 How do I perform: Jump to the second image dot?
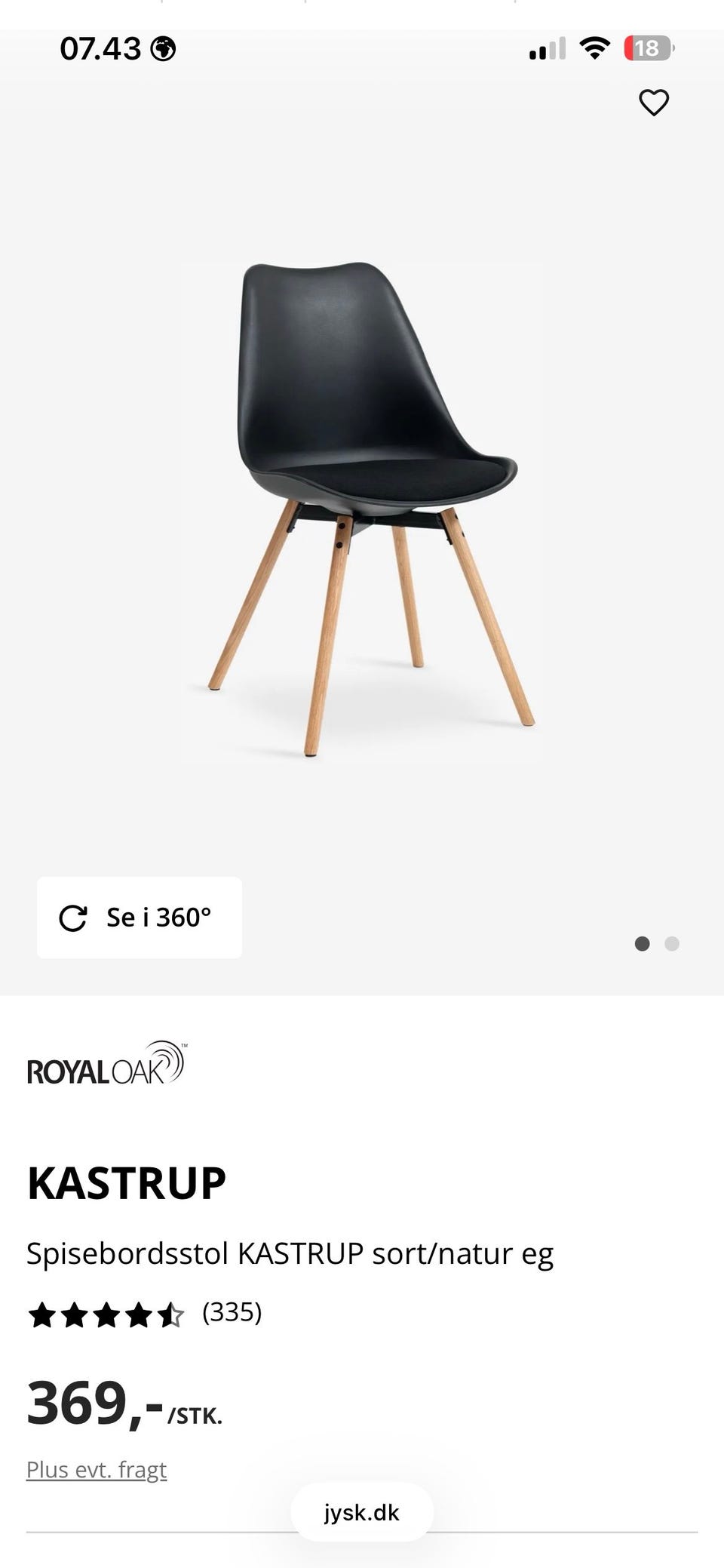(672, 944)
